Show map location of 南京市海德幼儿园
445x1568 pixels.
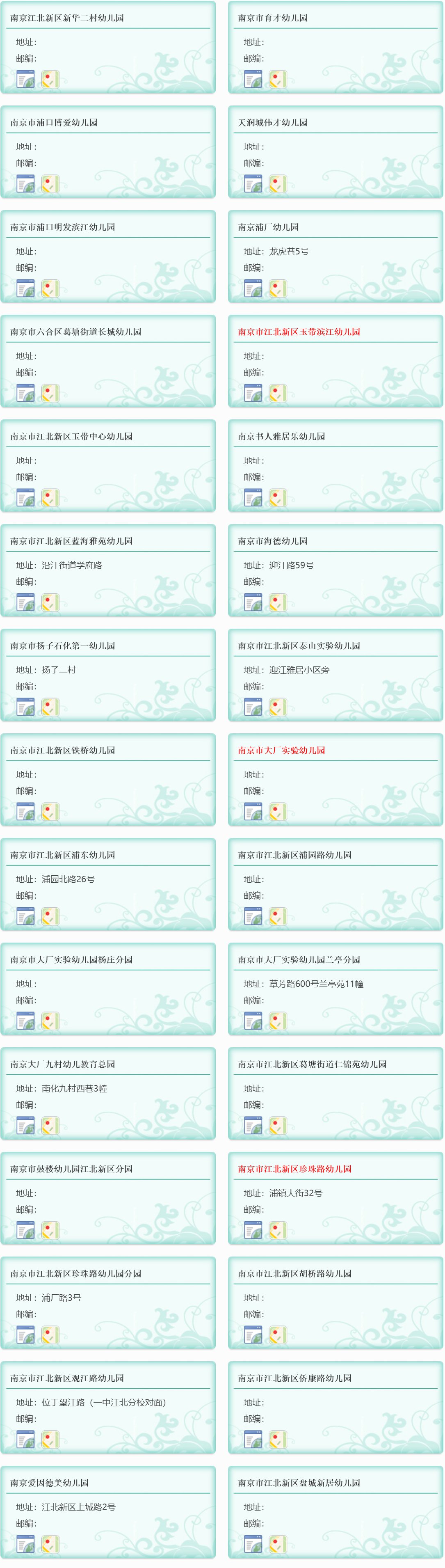pos(278,602)
